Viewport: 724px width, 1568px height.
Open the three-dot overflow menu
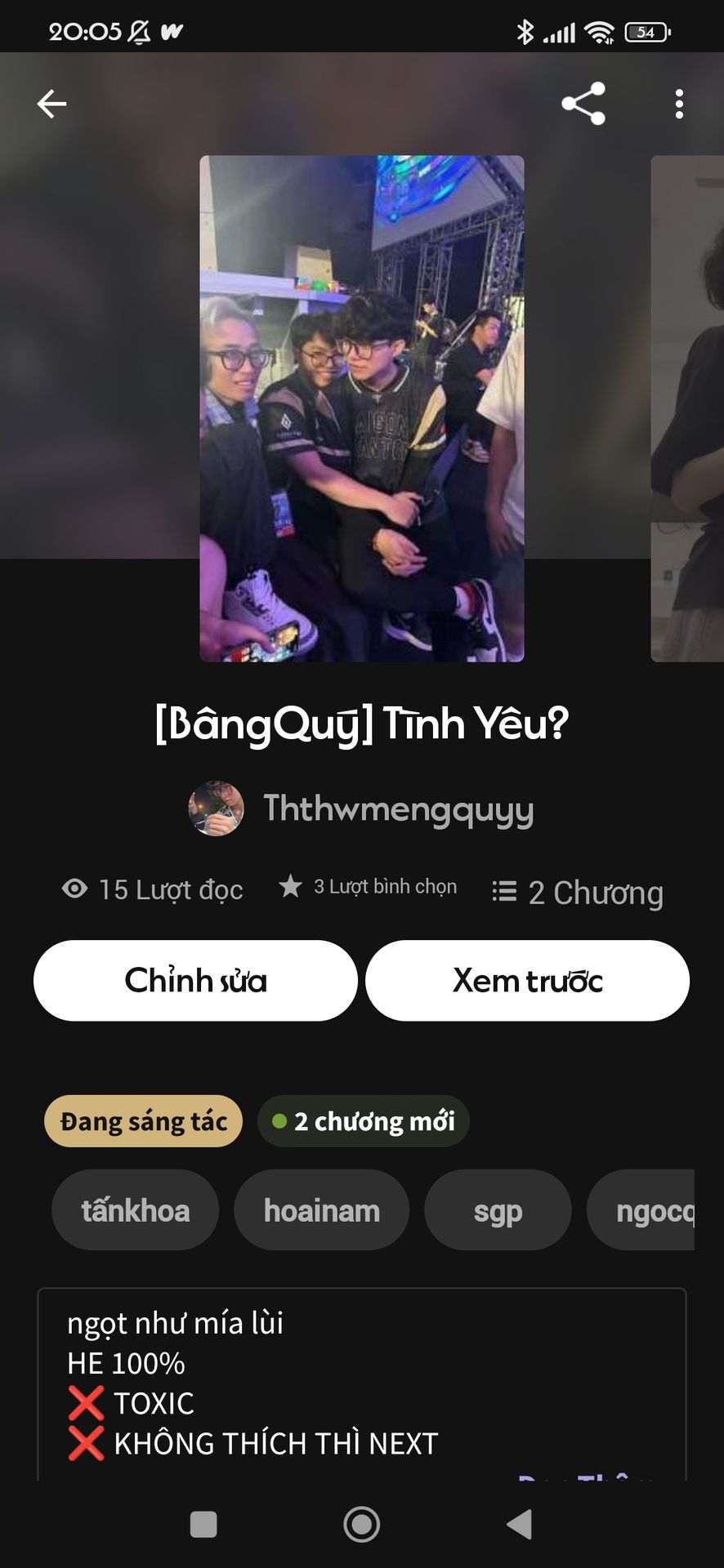tap(679, 104)
